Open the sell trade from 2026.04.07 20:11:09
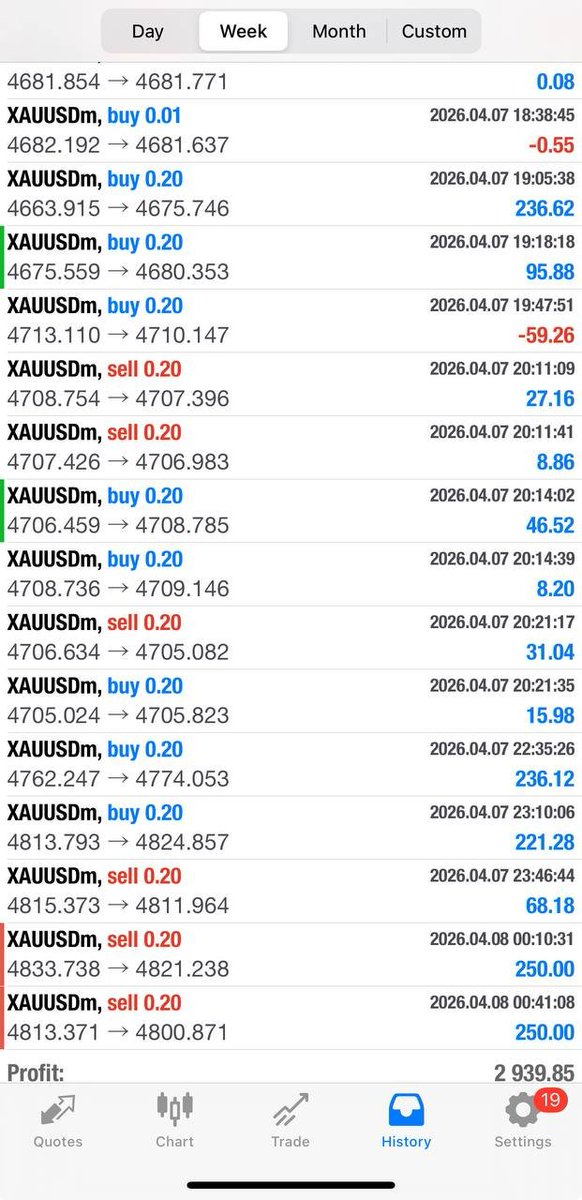This screenshot has width=582, height=1200. (x=291, y=384)
